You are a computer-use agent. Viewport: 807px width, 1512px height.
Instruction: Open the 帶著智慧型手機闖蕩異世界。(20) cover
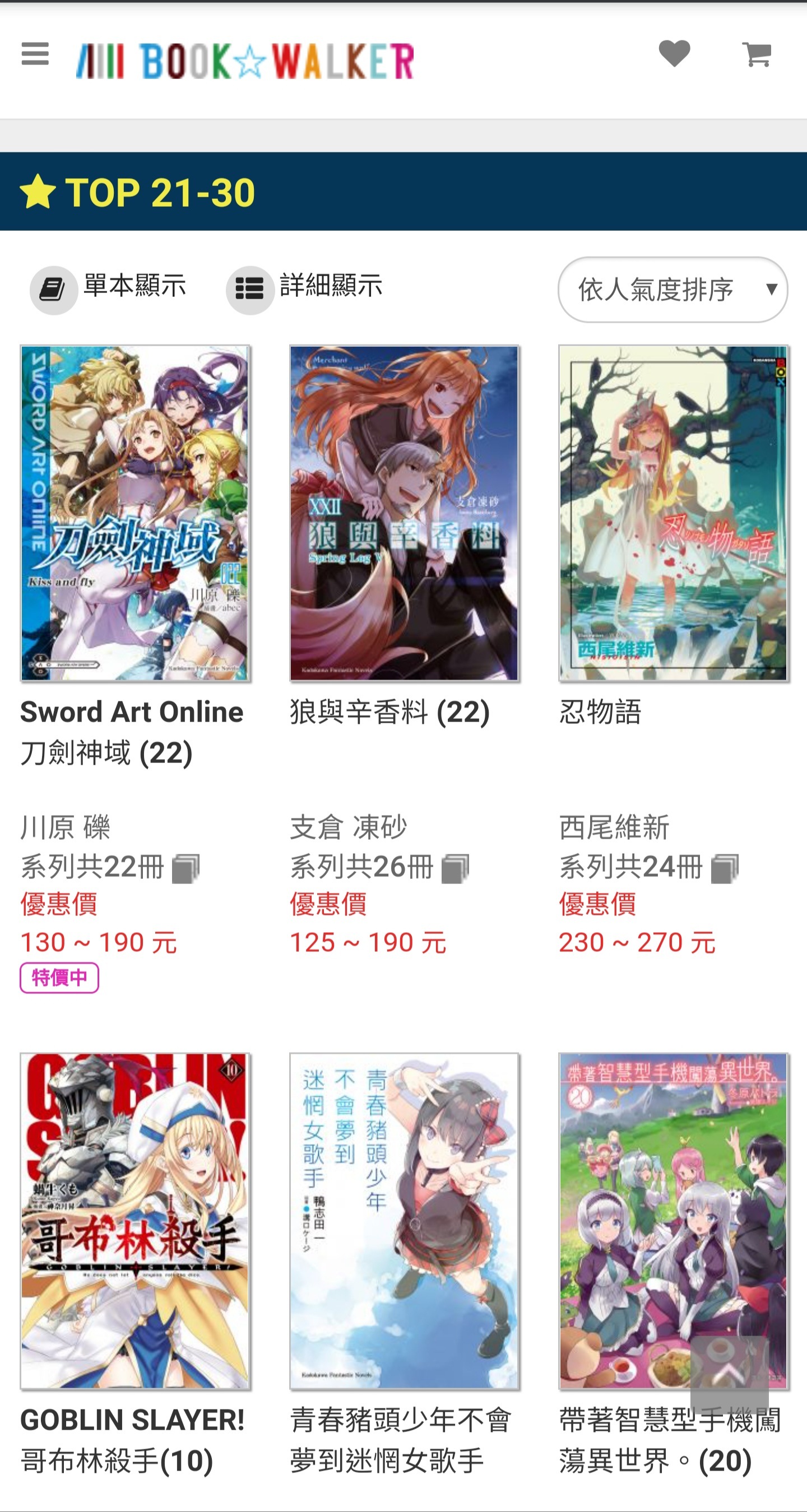click(673, 1221)
